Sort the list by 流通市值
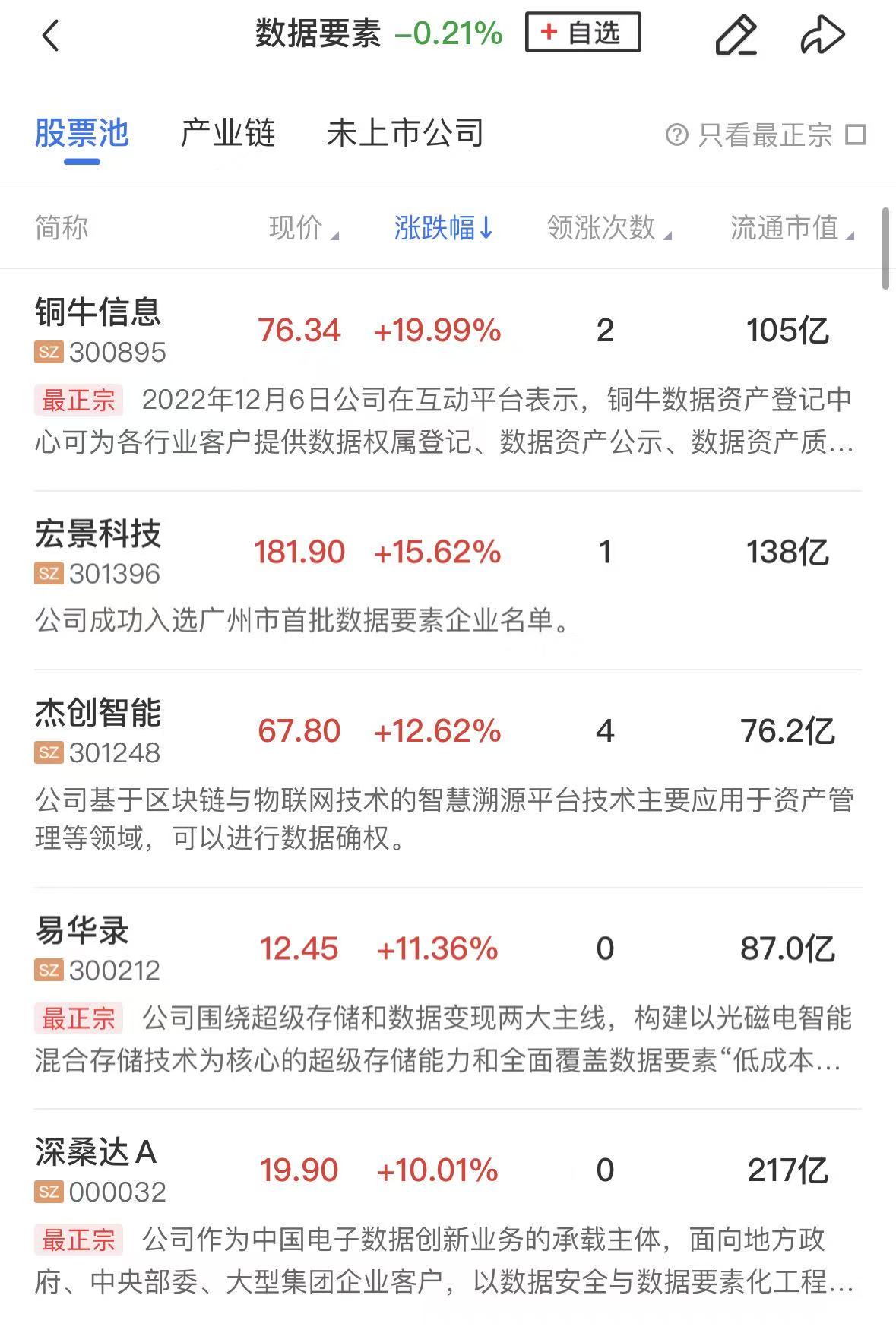Viewport: 896px width, 1330px height. coord(792,227)
